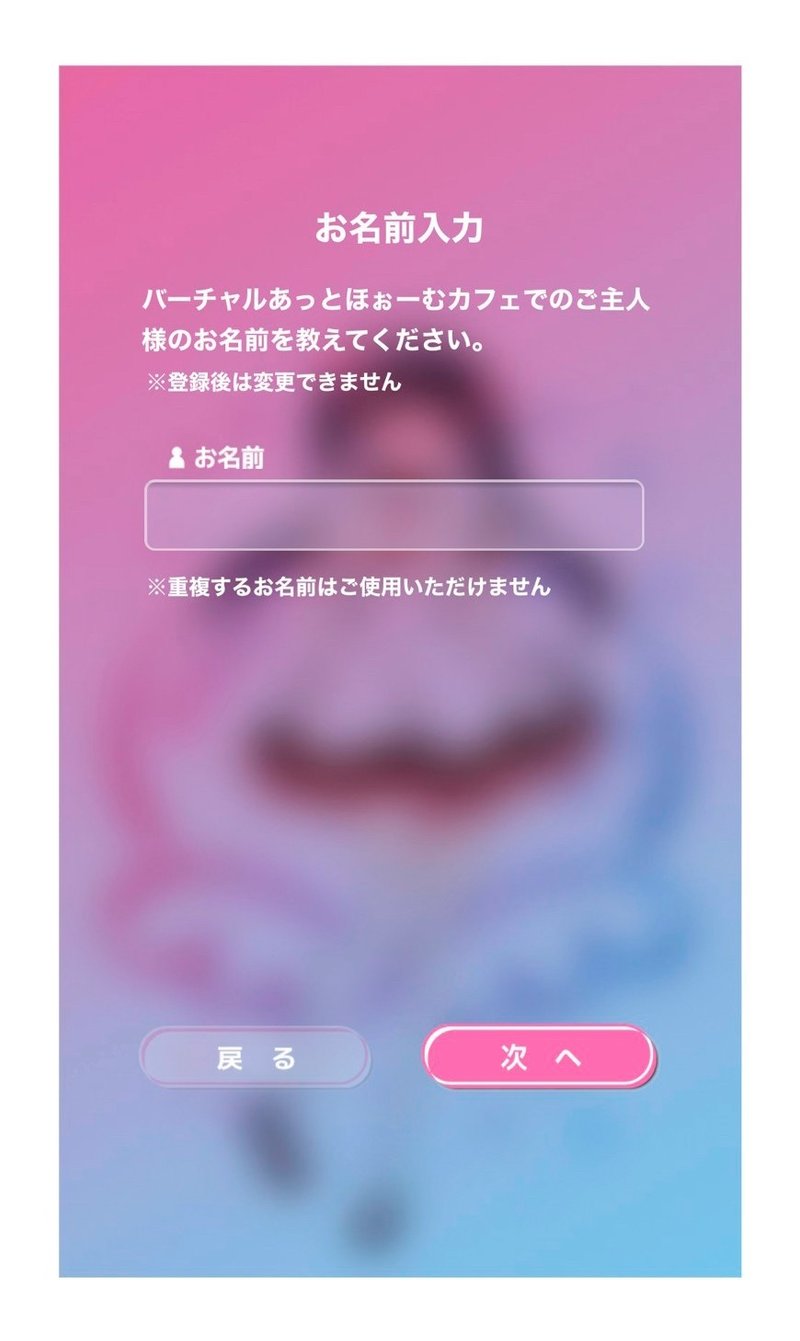Tap the お名前 name input field
Viewport: 800px width, 1341px height.
(x=394, y=515)
